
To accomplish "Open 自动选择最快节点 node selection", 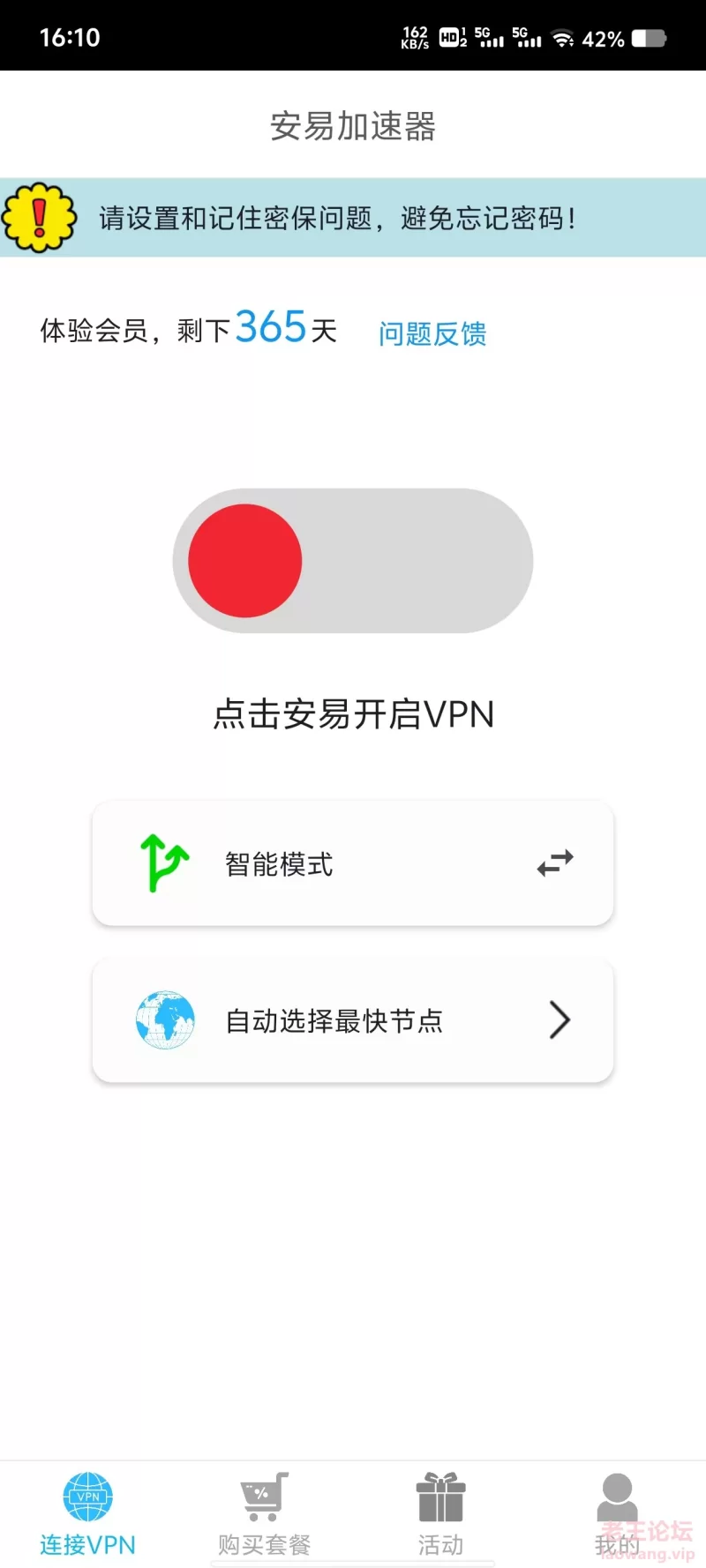I will [x=352, y=1020].
